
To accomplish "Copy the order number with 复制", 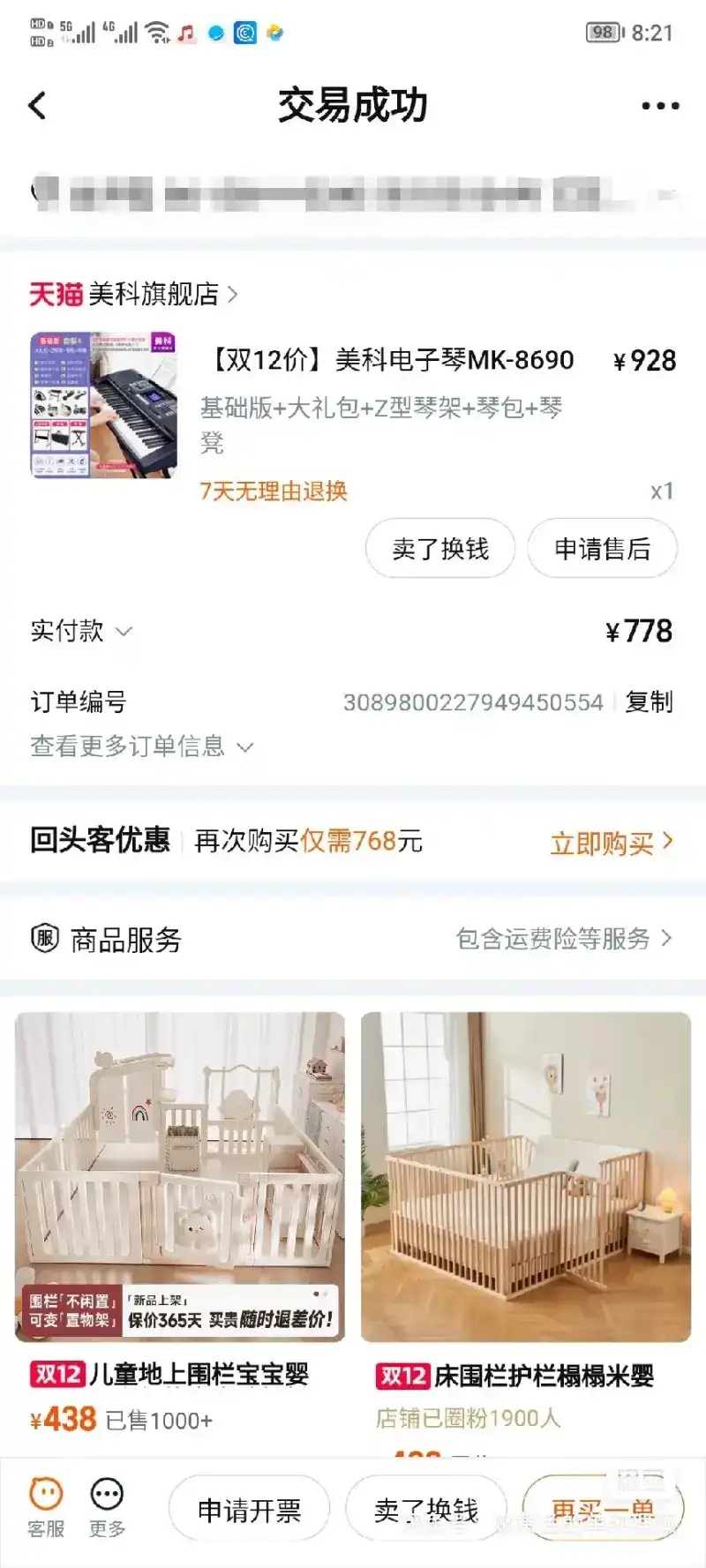I will (649, 702).
